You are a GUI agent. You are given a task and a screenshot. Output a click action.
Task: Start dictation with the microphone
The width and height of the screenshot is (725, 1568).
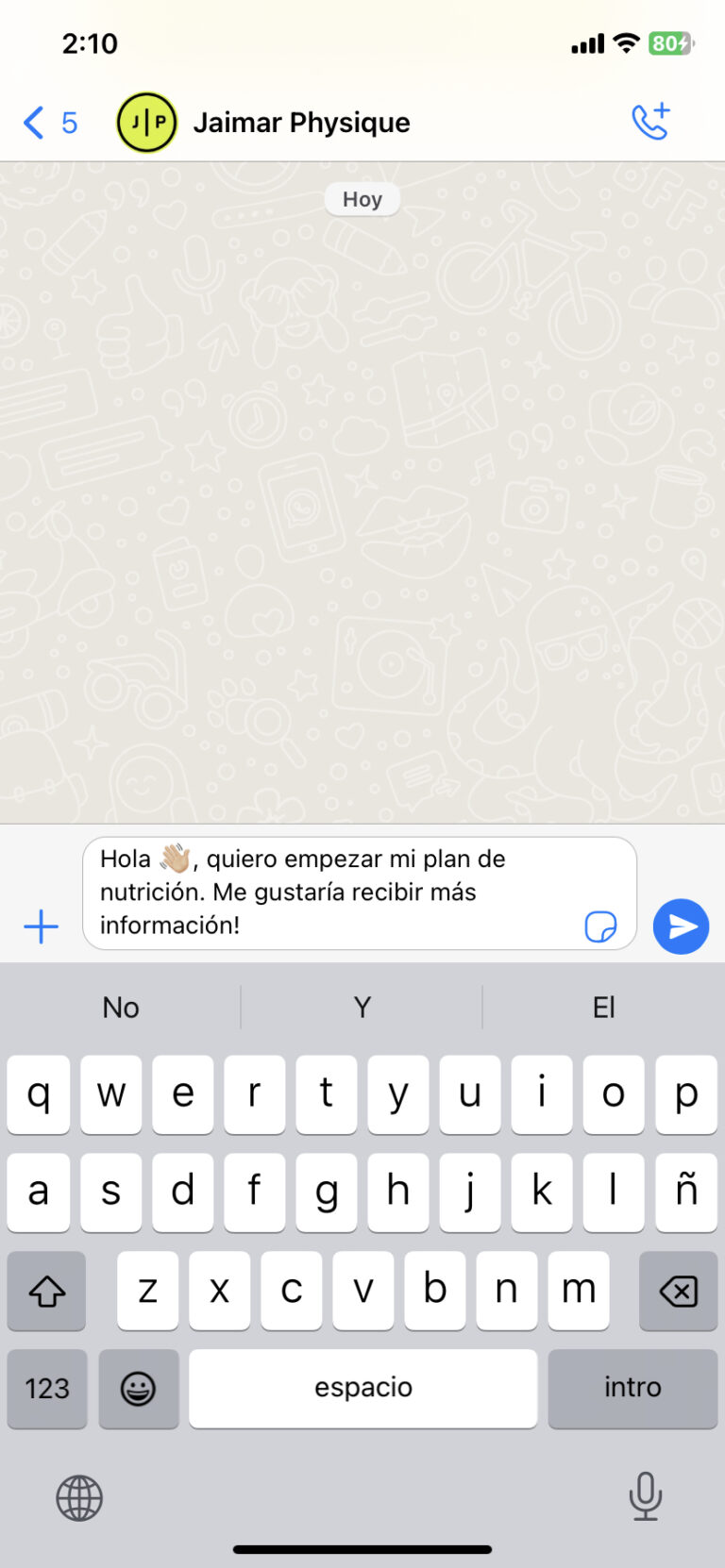click(x=645, y=1496)
